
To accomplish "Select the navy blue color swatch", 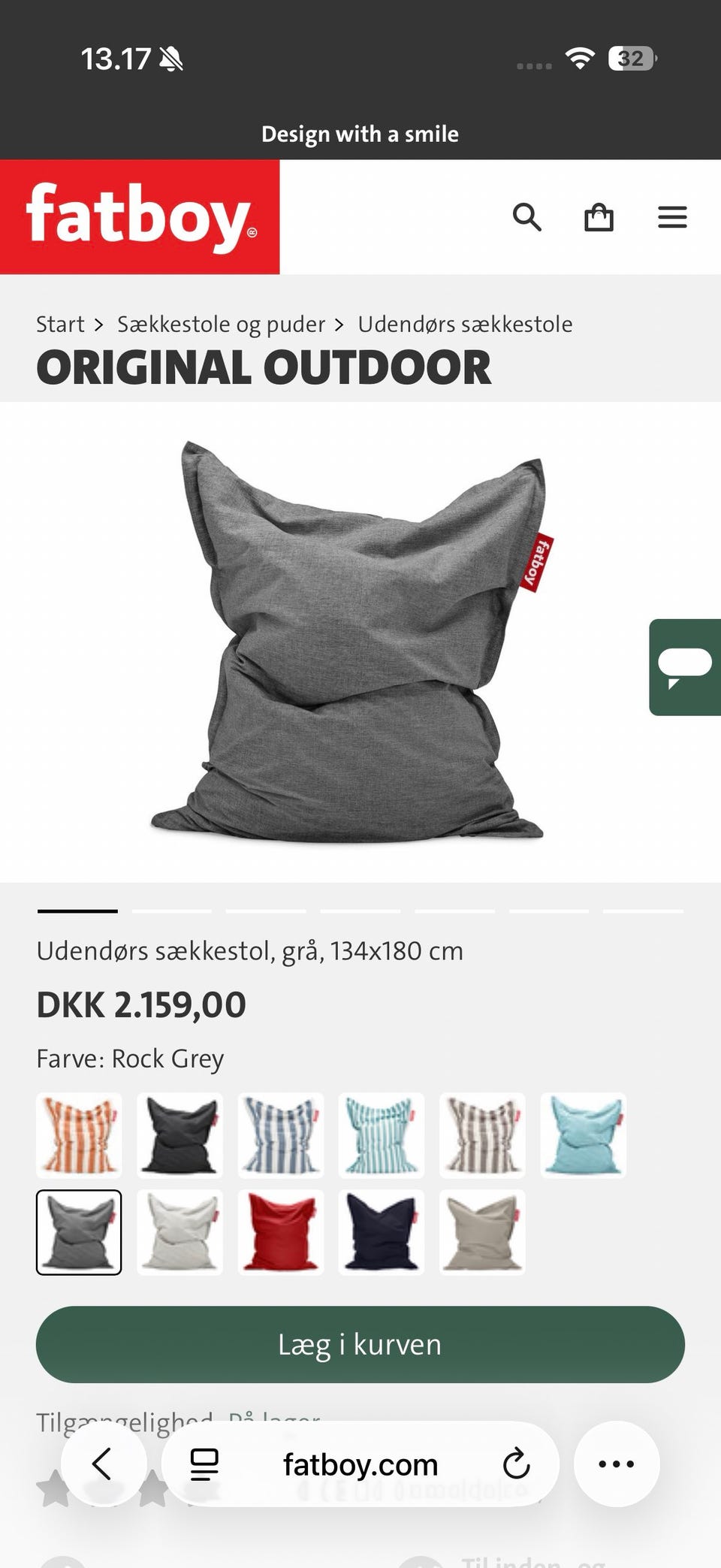I will tap(381, 1232).
